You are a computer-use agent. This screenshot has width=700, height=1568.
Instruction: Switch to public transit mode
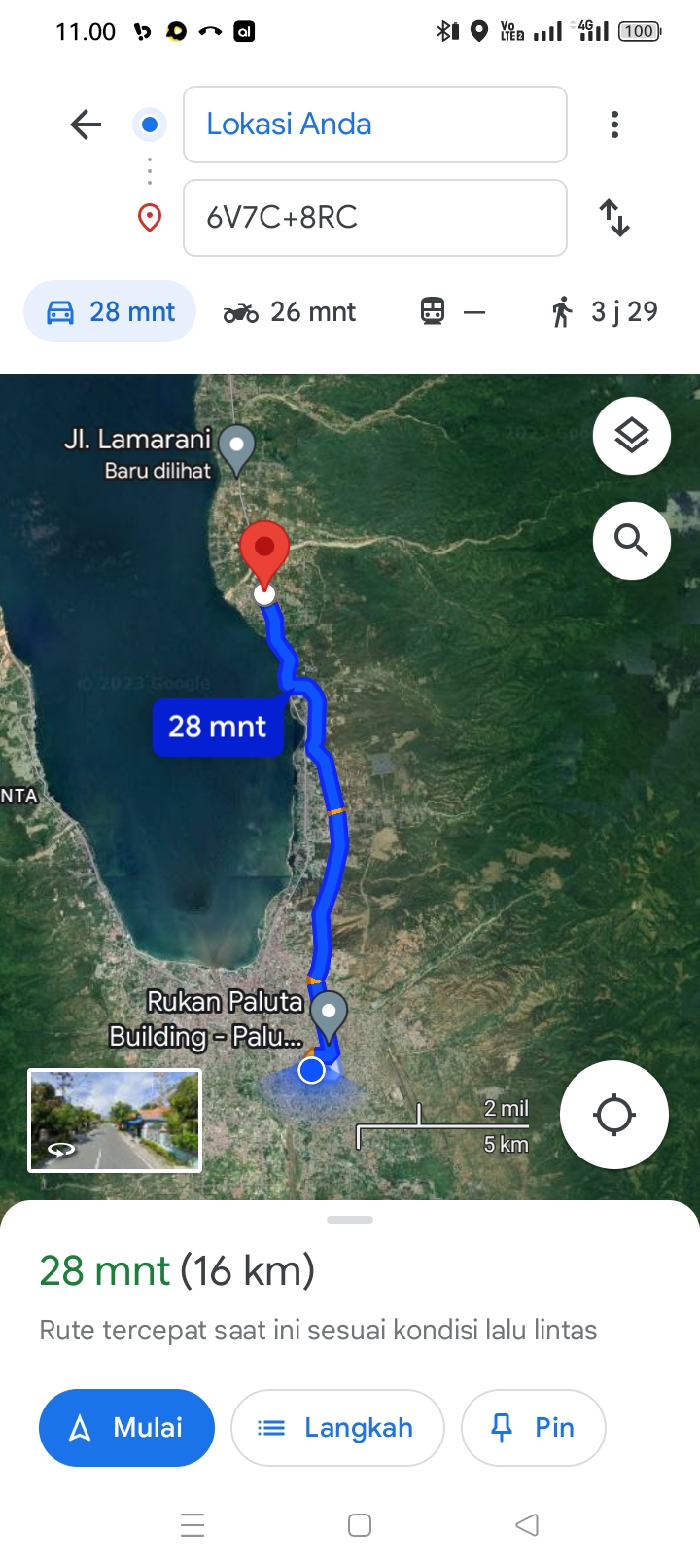coord(453,311)
